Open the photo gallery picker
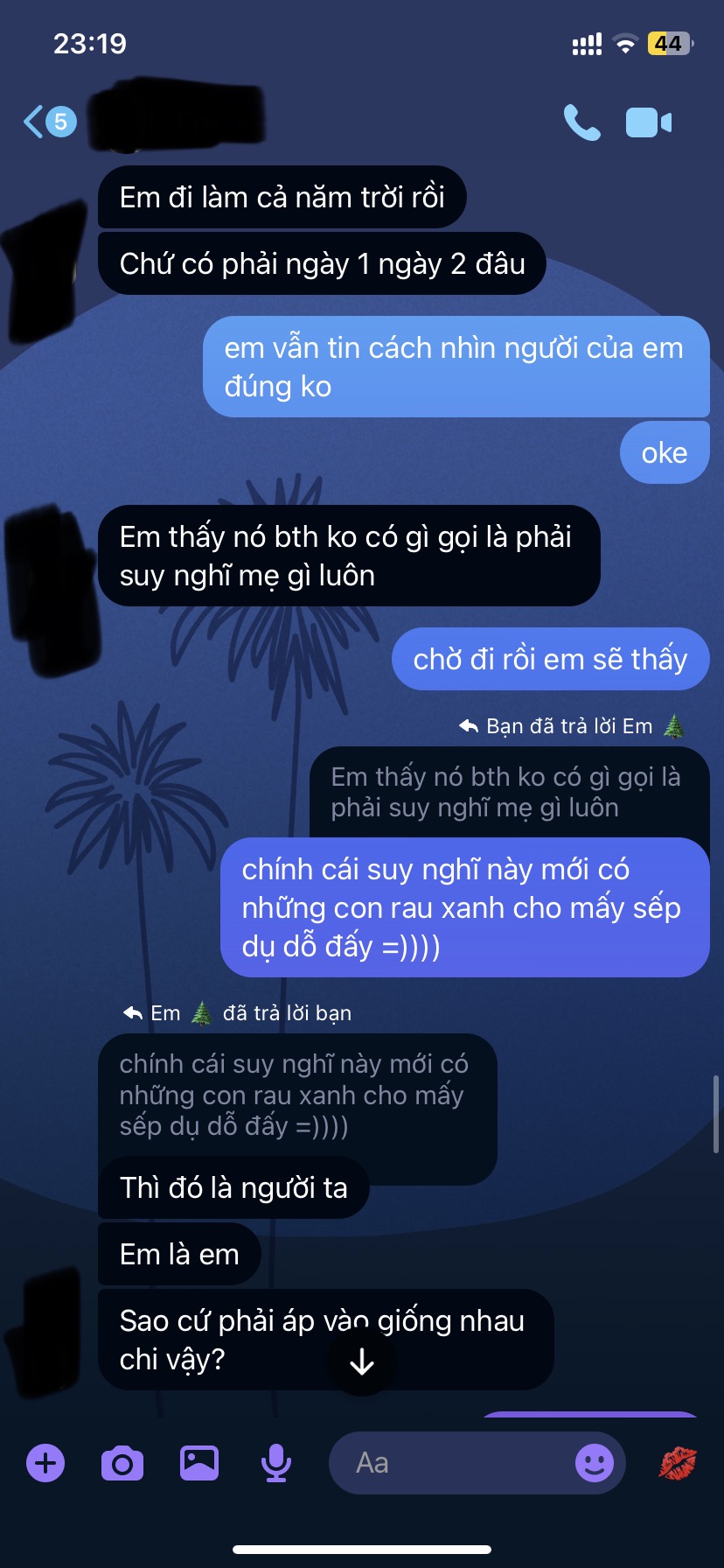724x1568 pixels. pyautogui.click(x=199, y=1463)
